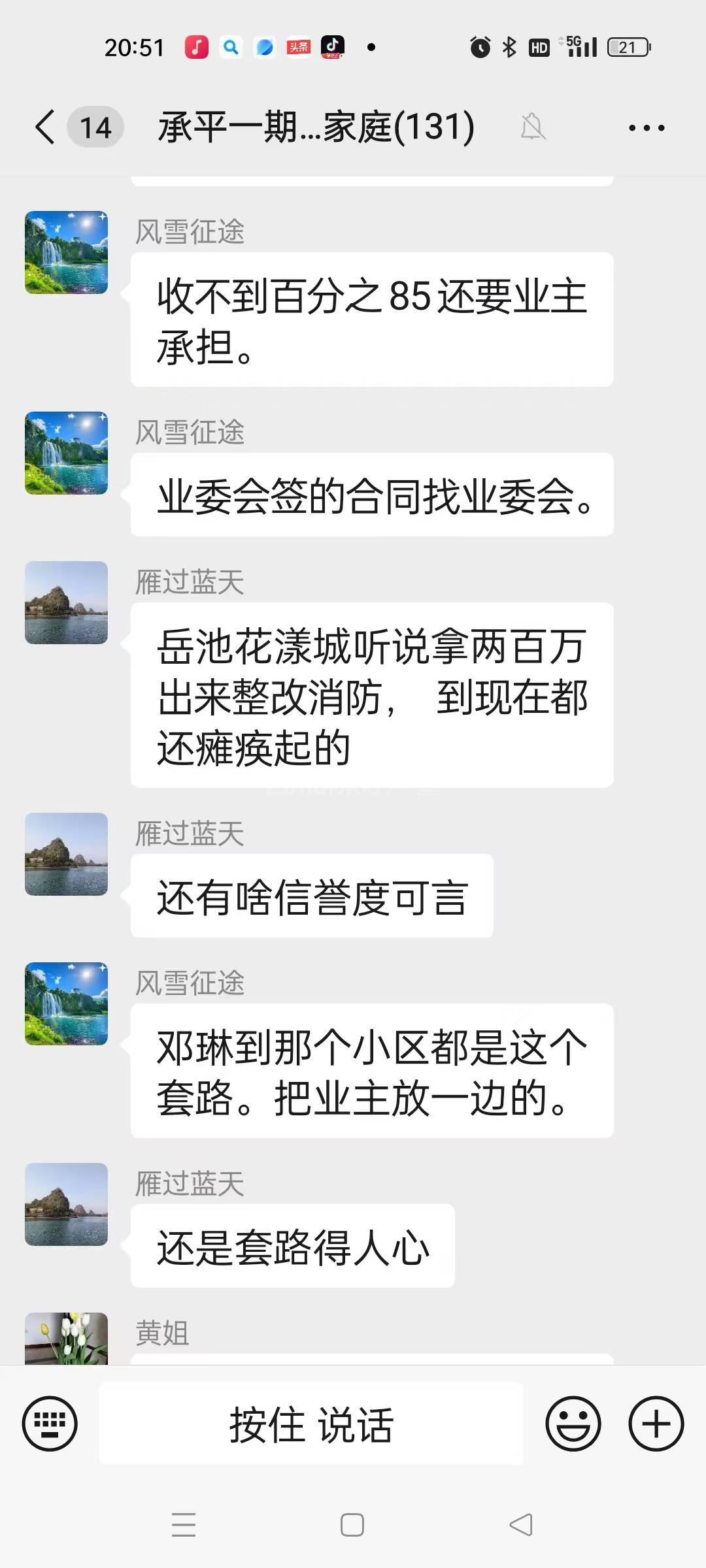View 黄姐's profile picture

66,1338
